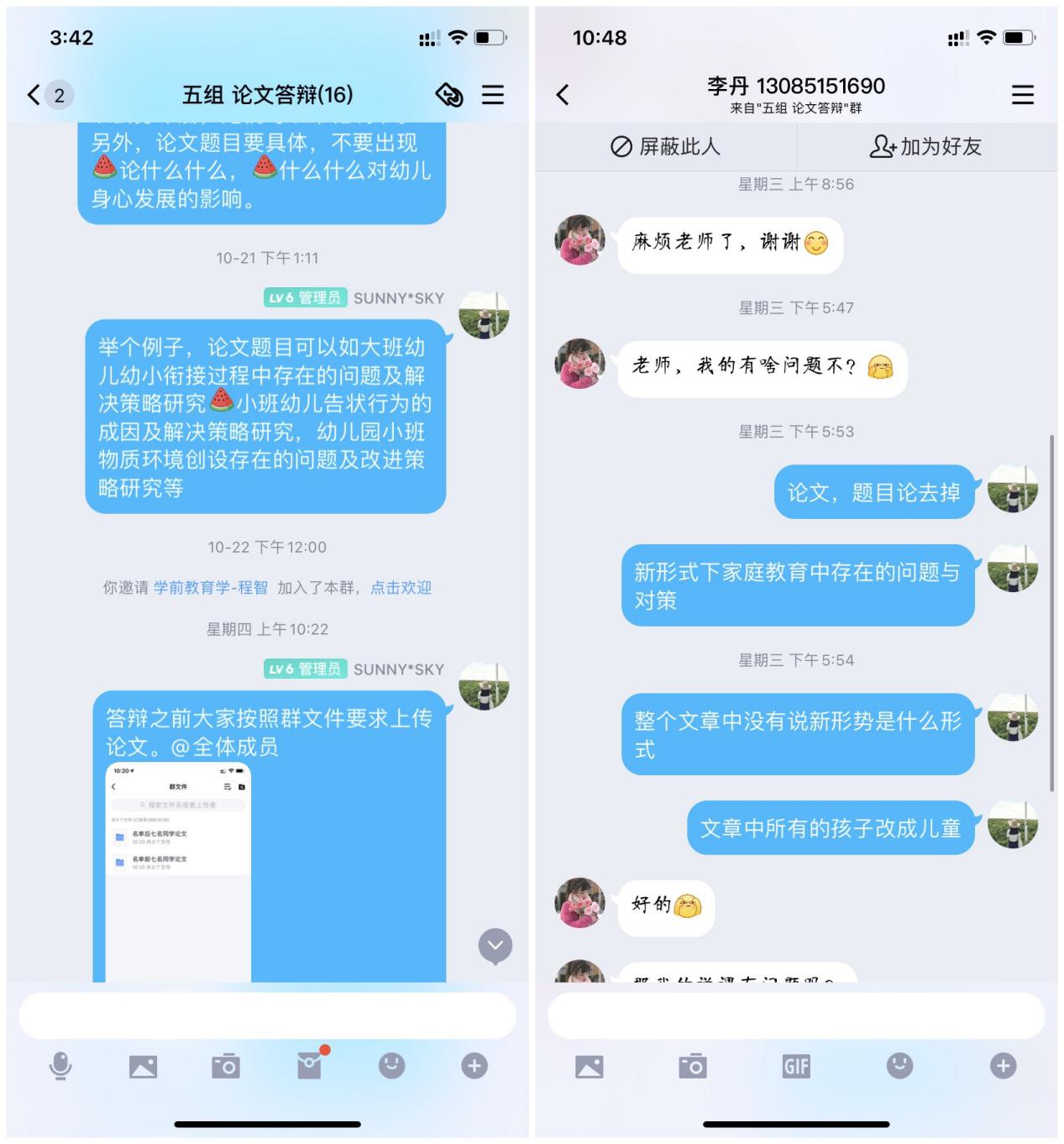Tap the link icon beside the group title

click(449, 95)
